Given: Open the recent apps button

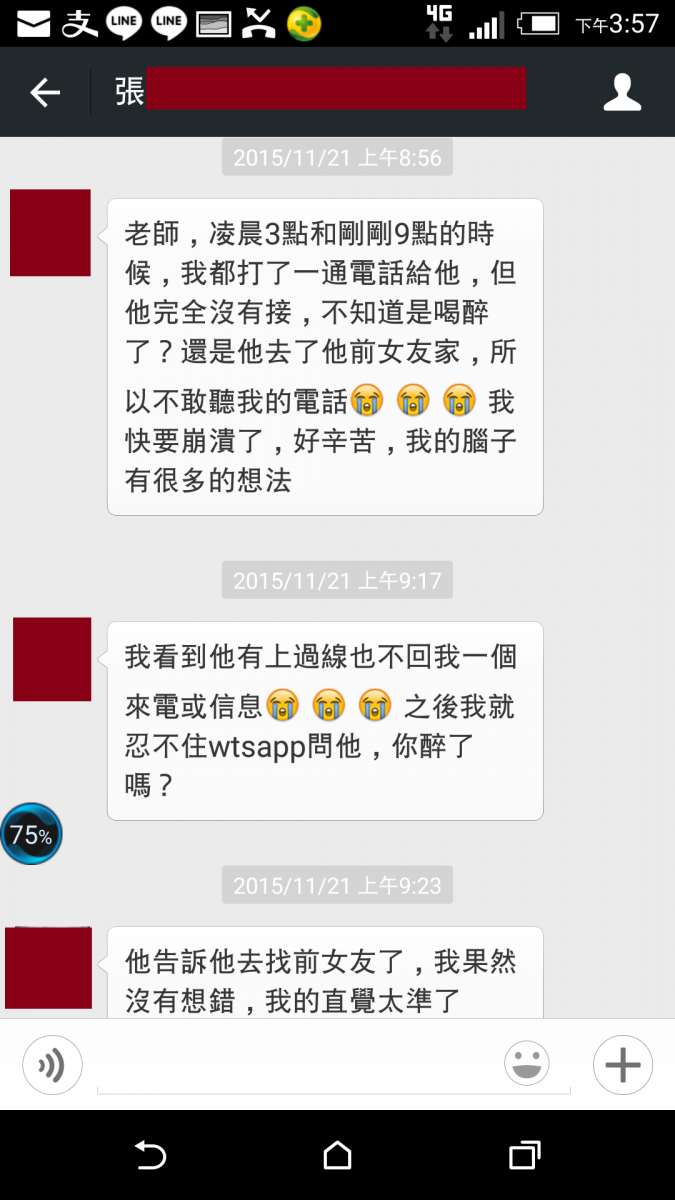Looking at the screenshot, I should (x=525, y=1156).
